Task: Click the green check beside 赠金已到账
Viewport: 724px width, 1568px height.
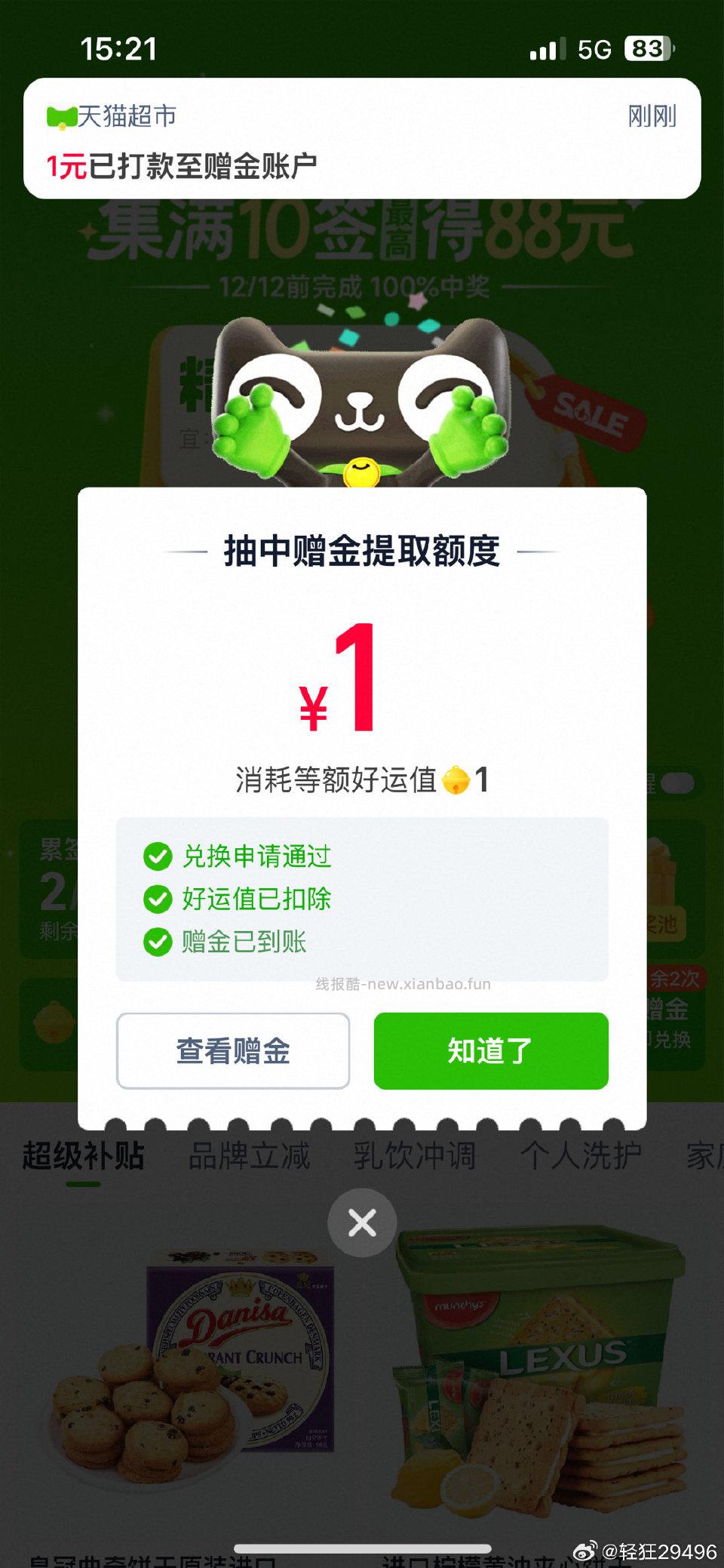Action: click(157, 943)
